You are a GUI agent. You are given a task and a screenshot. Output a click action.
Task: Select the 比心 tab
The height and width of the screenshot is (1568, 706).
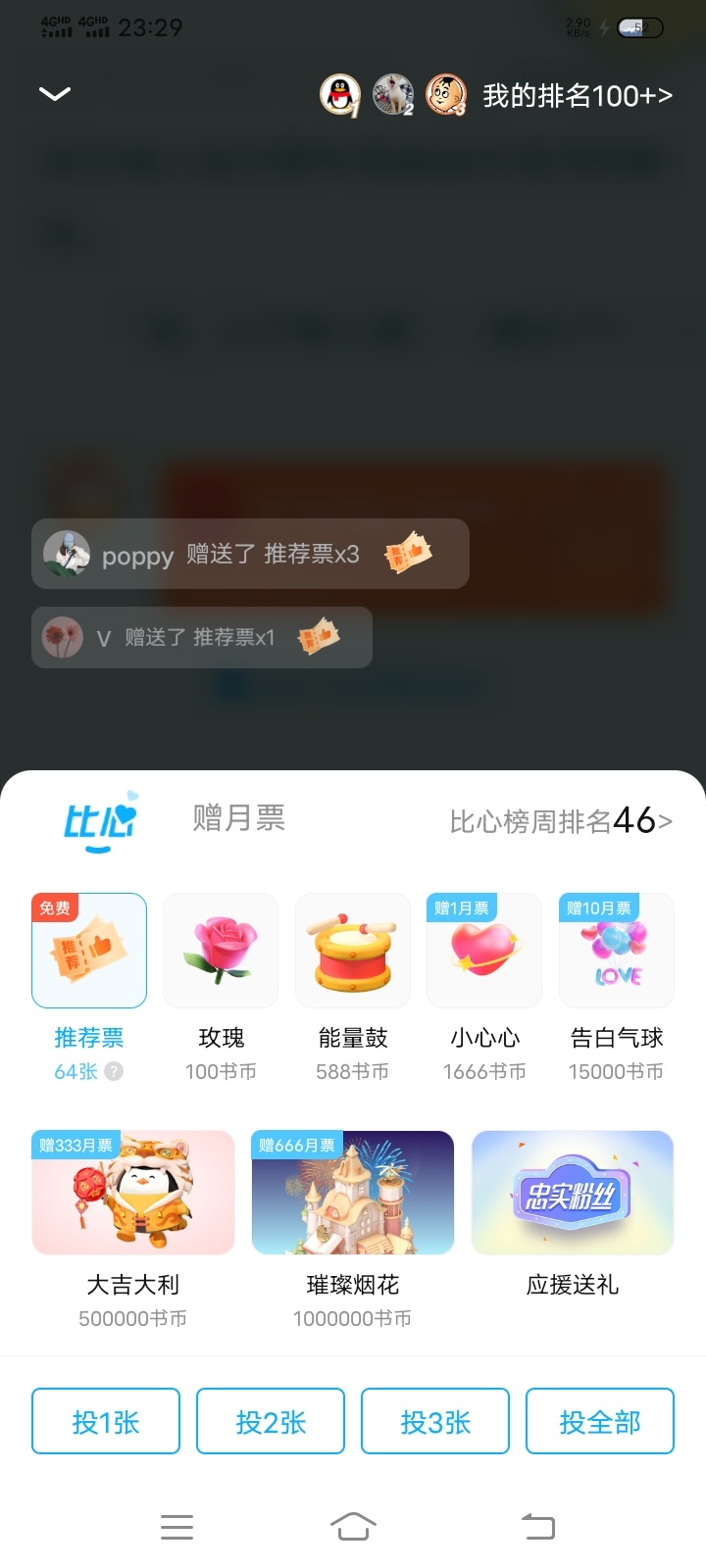99,820
